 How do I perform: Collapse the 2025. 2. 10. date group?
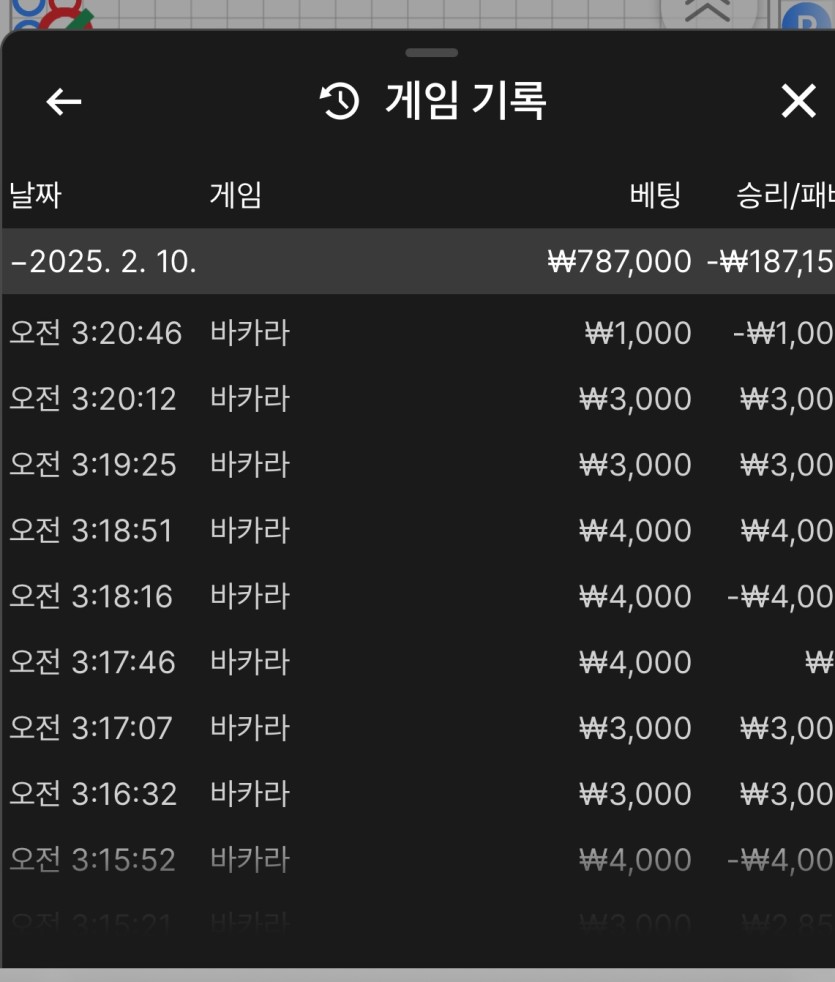point(104,262)
